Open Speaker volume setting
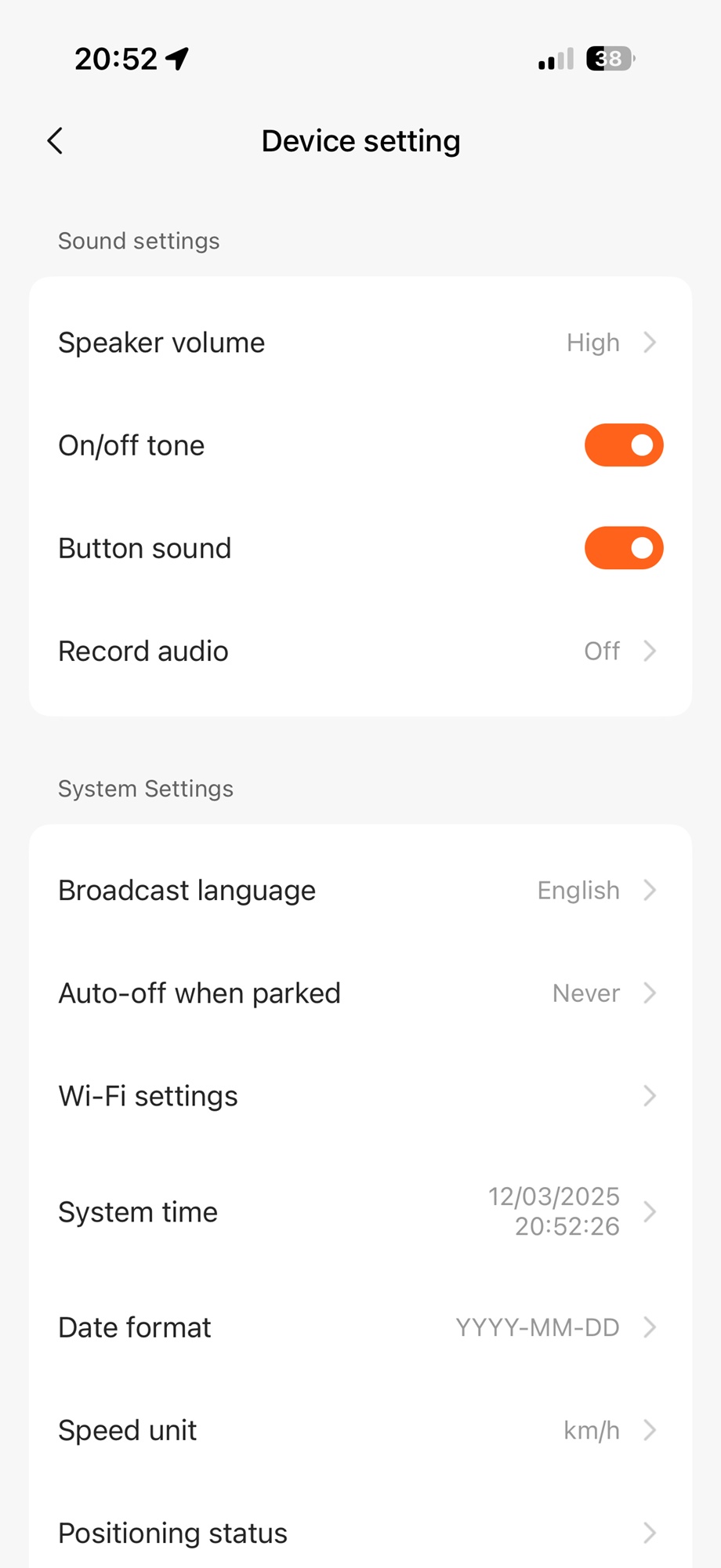Screen dimensions: 721x1568 pyautogui.click(x=360, y=343)
